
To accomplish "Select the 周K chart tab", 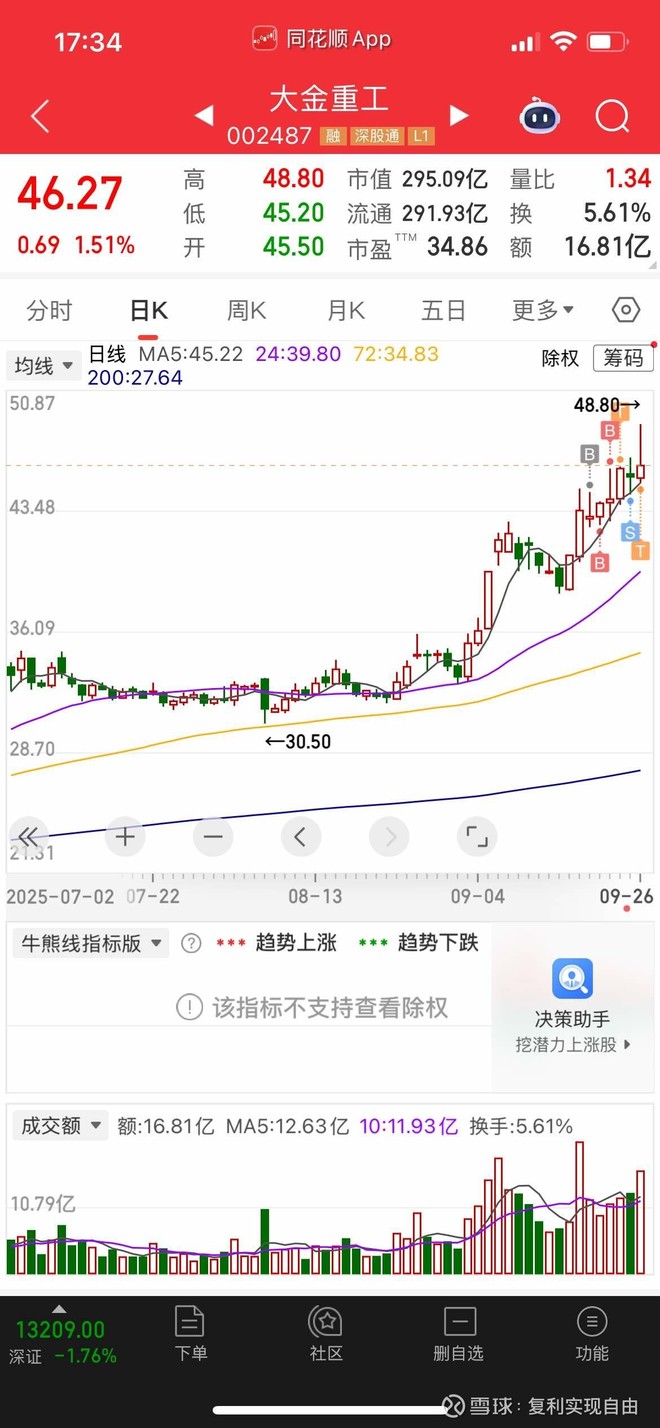I will pyautogui.click(x=246, y=311).
